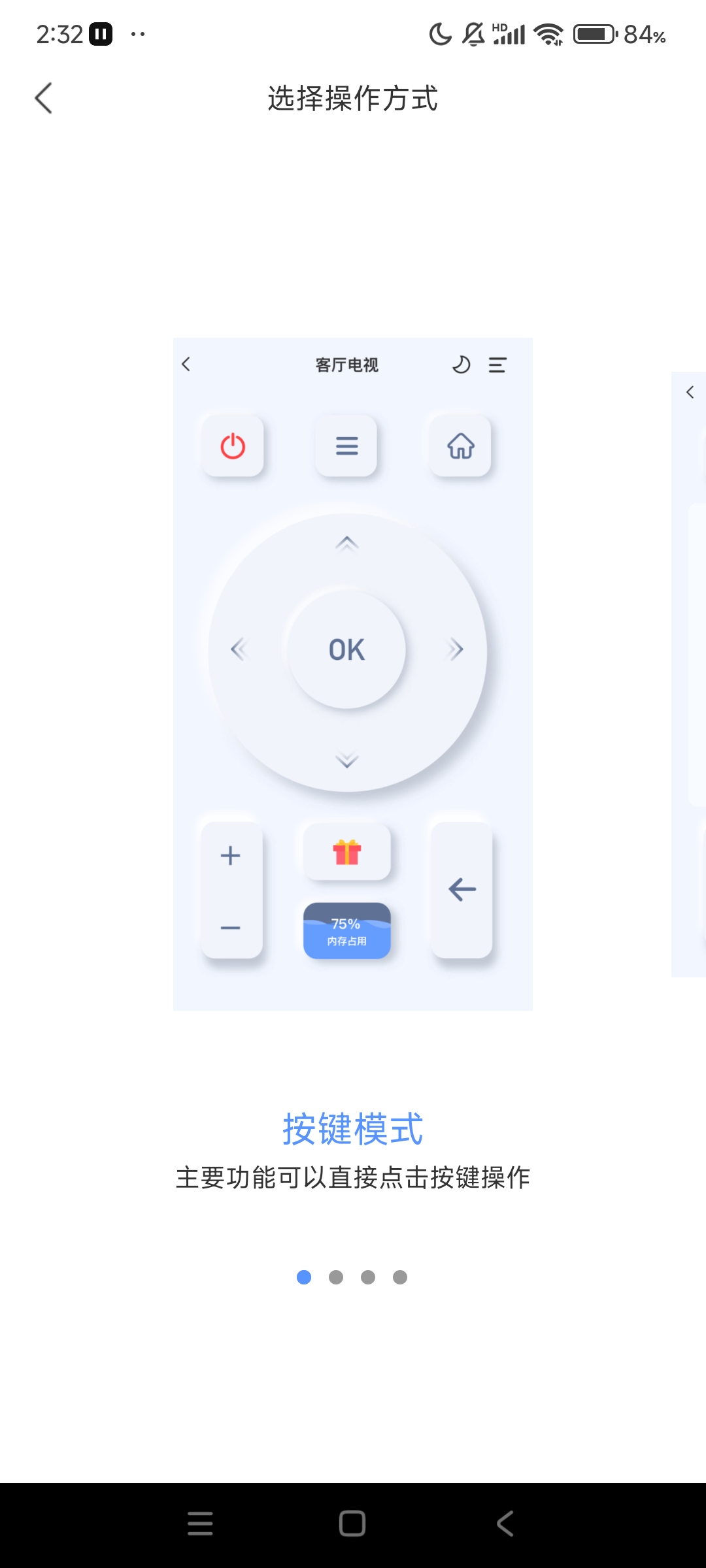Open the TV menu via the hamburger icon
This screenshot has height=1568, width=706.
pos(347,446)
